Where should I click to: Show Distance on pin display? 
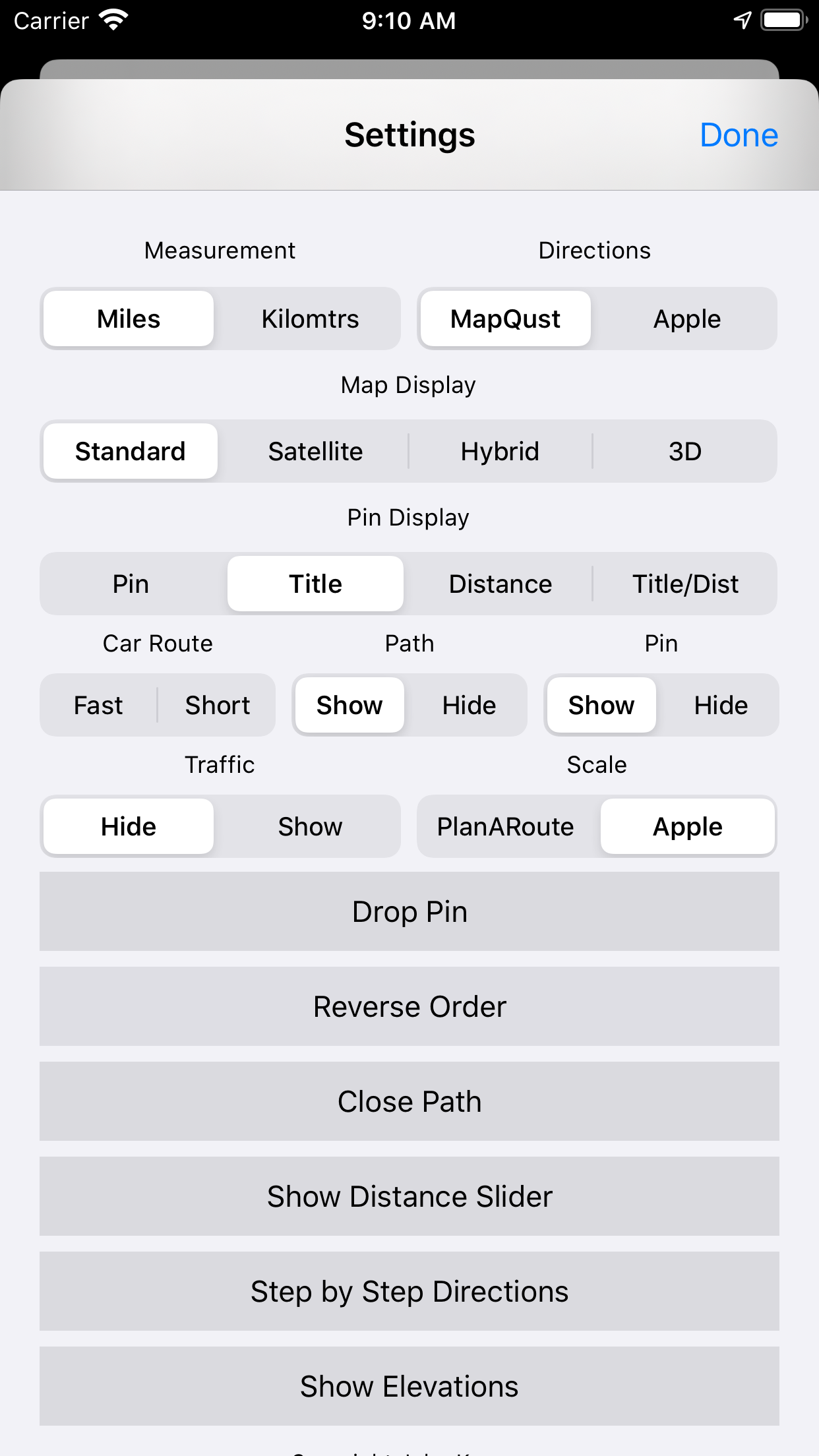pos(500,584)
